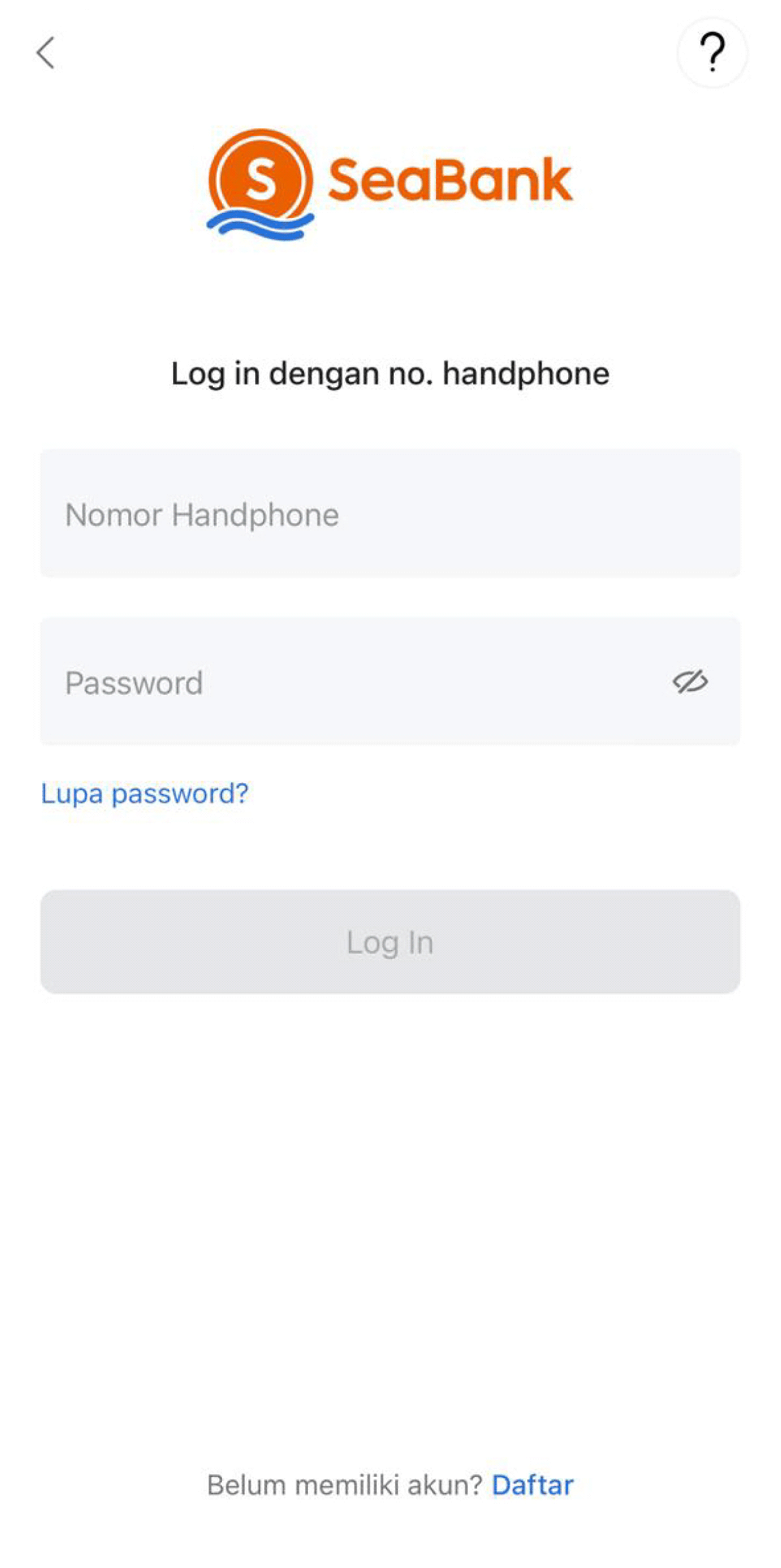Tap the Log In button
Image resolution: width=781 pixels, height=1568 pixels.
click(x=389, y=941)
